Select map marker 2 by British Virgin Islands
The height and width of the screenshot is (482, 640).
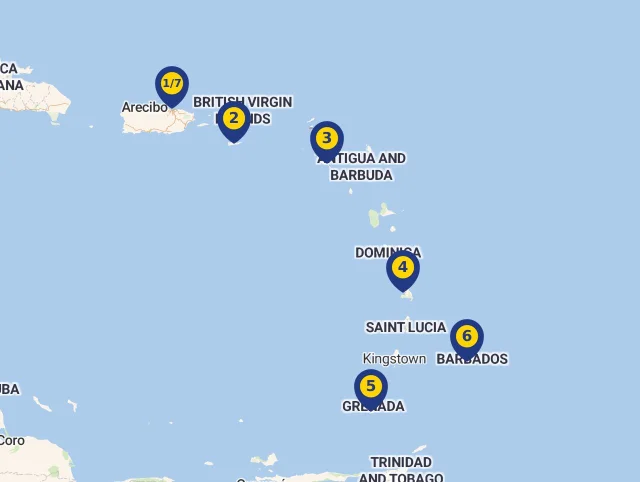(x=234, y=119)
